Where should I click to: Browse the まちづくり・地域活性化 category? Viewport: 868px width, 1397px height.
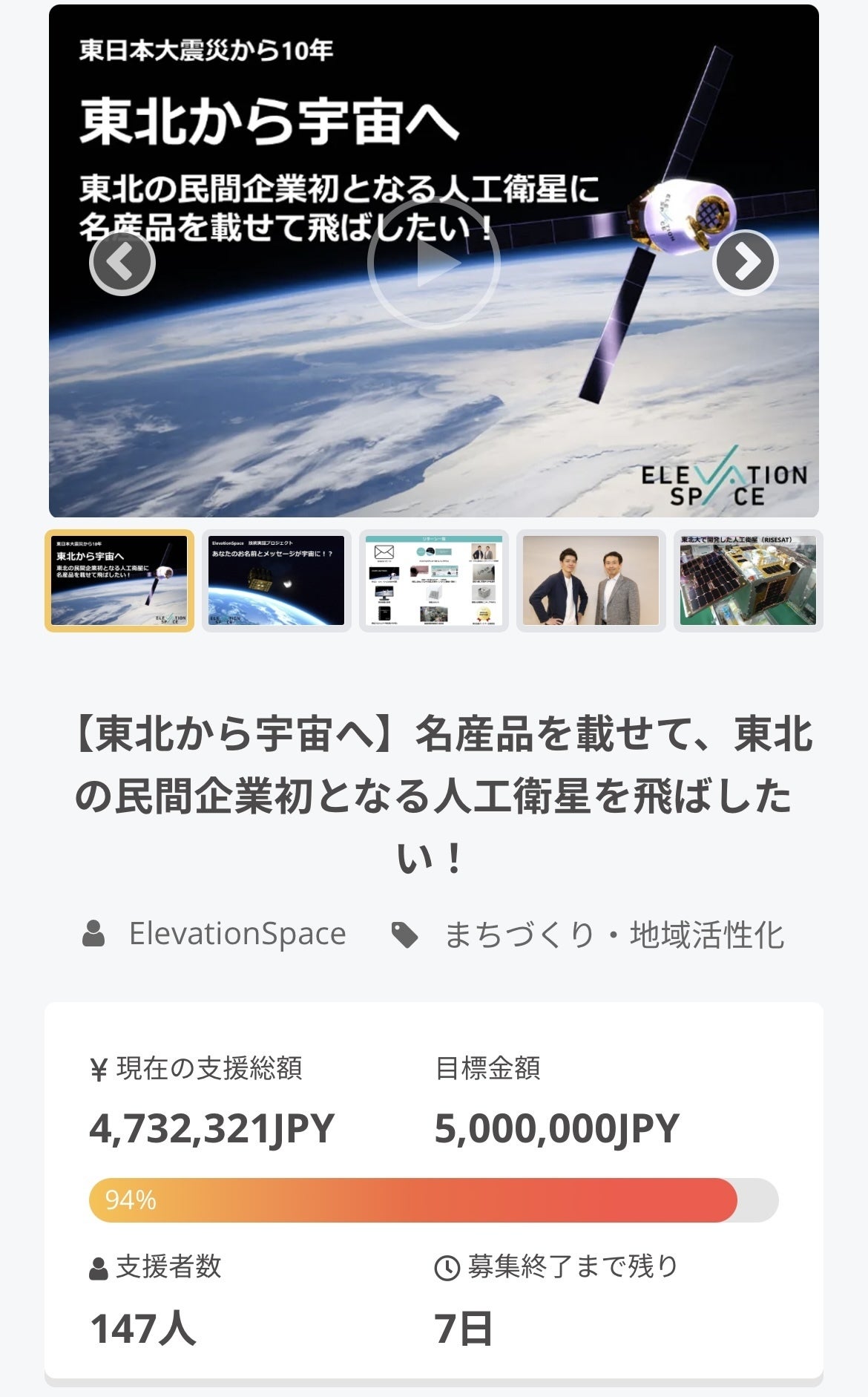(x=614, y=935)
